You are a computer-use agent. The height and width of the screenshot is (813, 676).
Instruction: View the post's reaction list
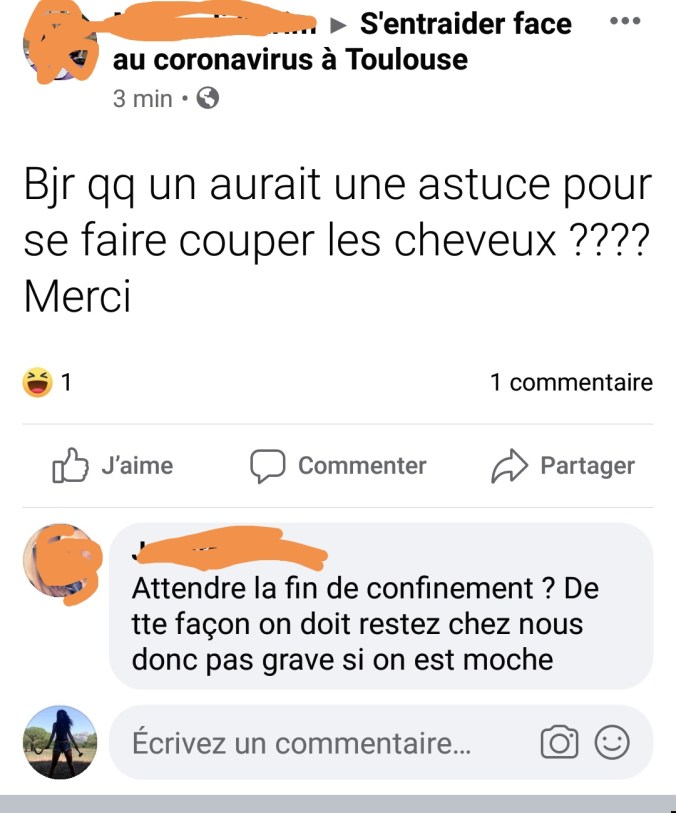[x=47, y=382]
